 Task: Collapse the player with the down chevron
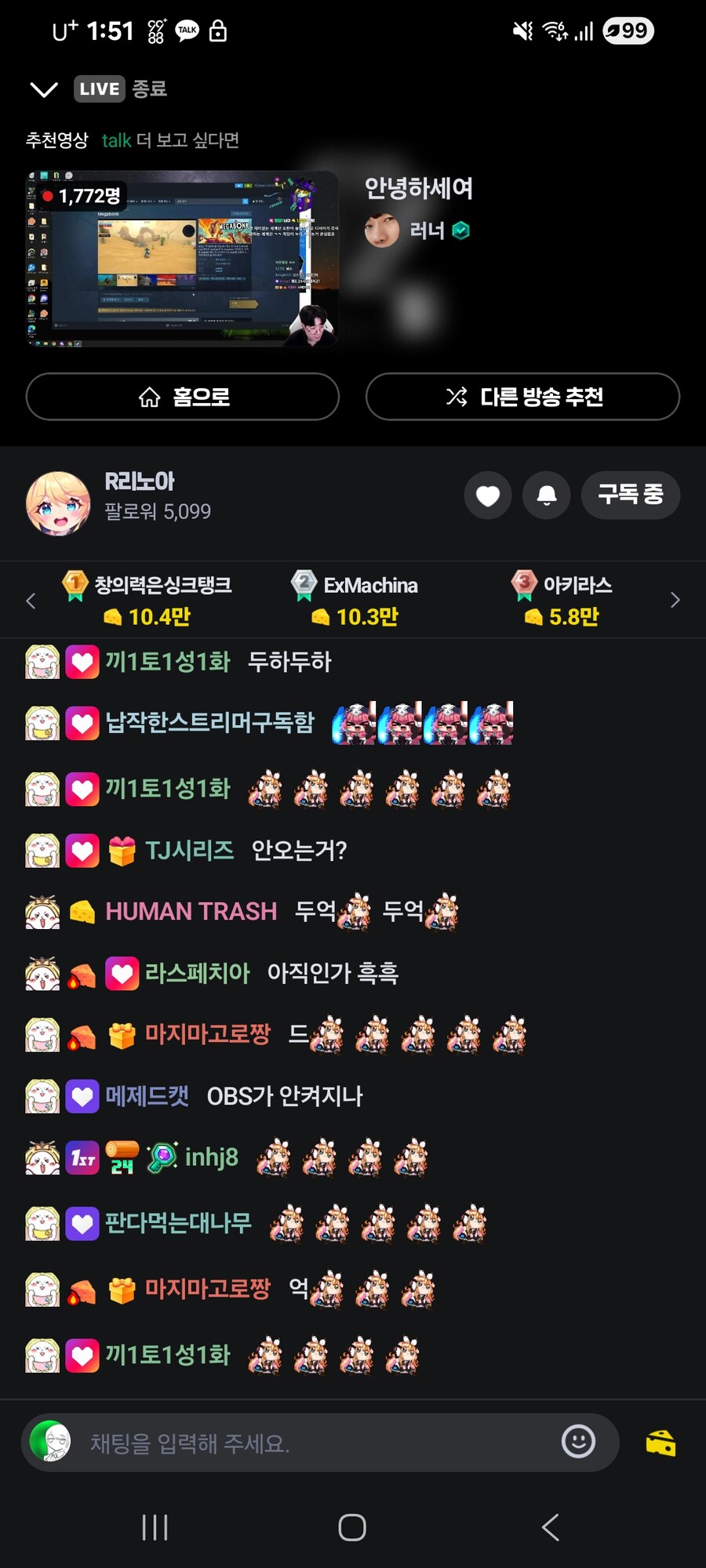tap(44, 89)
